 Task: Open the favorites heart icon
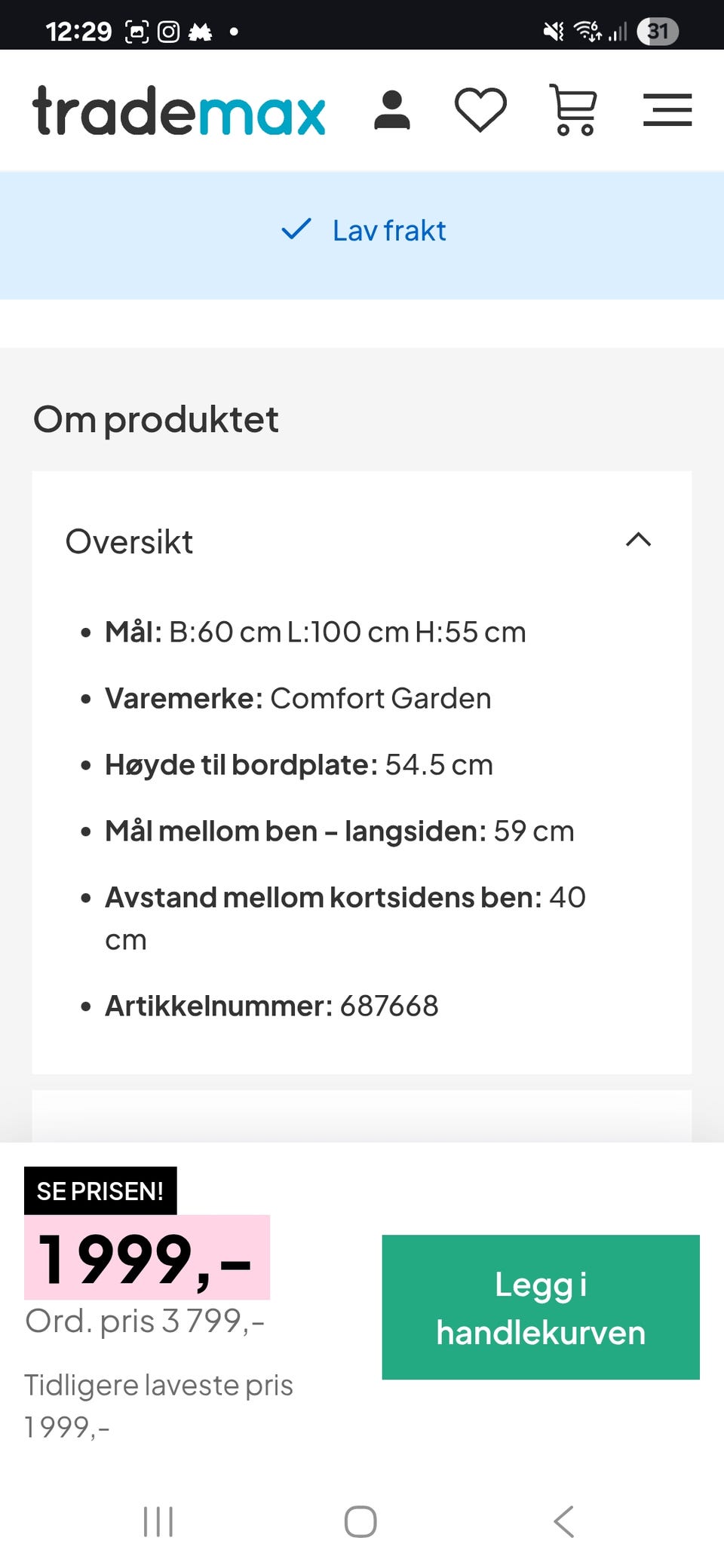(x=483, y=110)
